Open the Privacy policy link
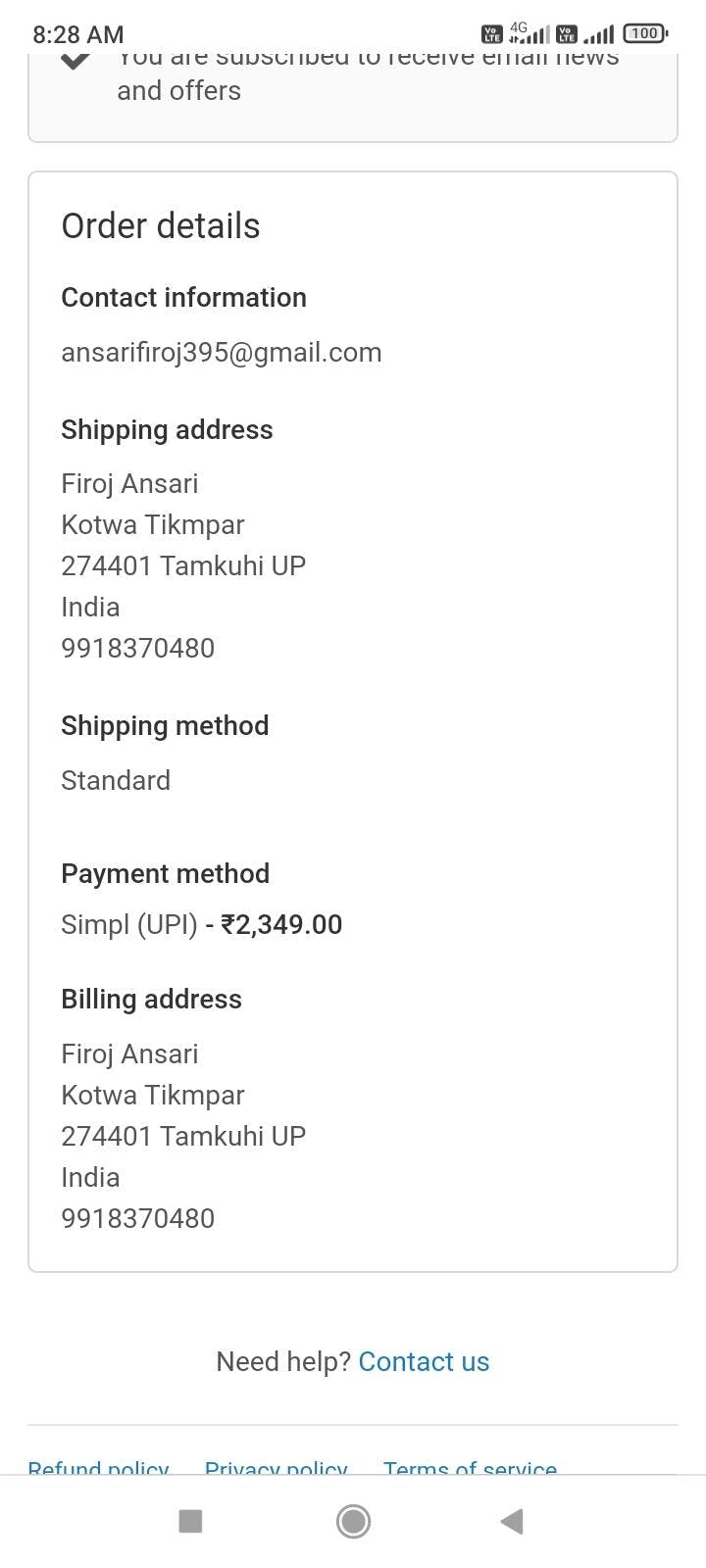The image size is (706, 1568). 276,1468
